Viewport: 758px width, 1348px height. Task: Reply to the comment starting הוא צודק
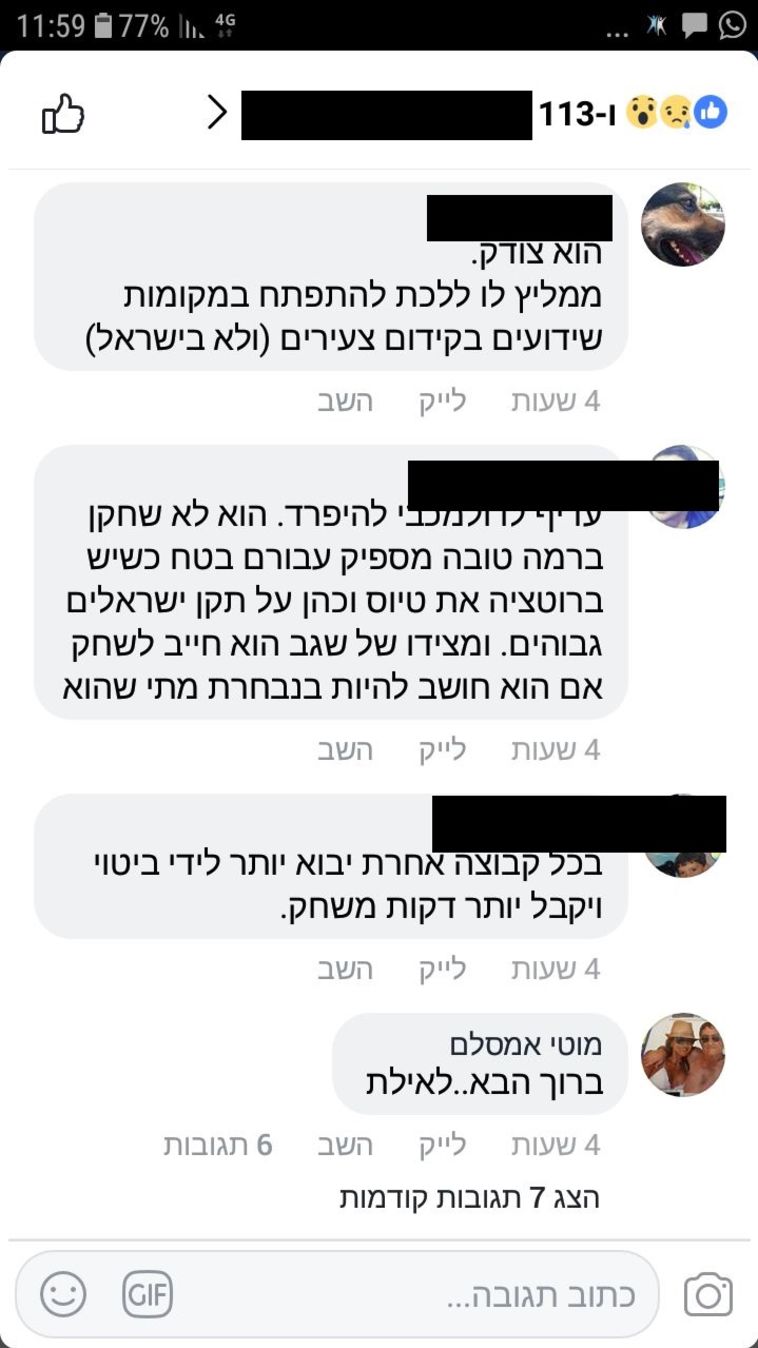click(x=345, y=401)
